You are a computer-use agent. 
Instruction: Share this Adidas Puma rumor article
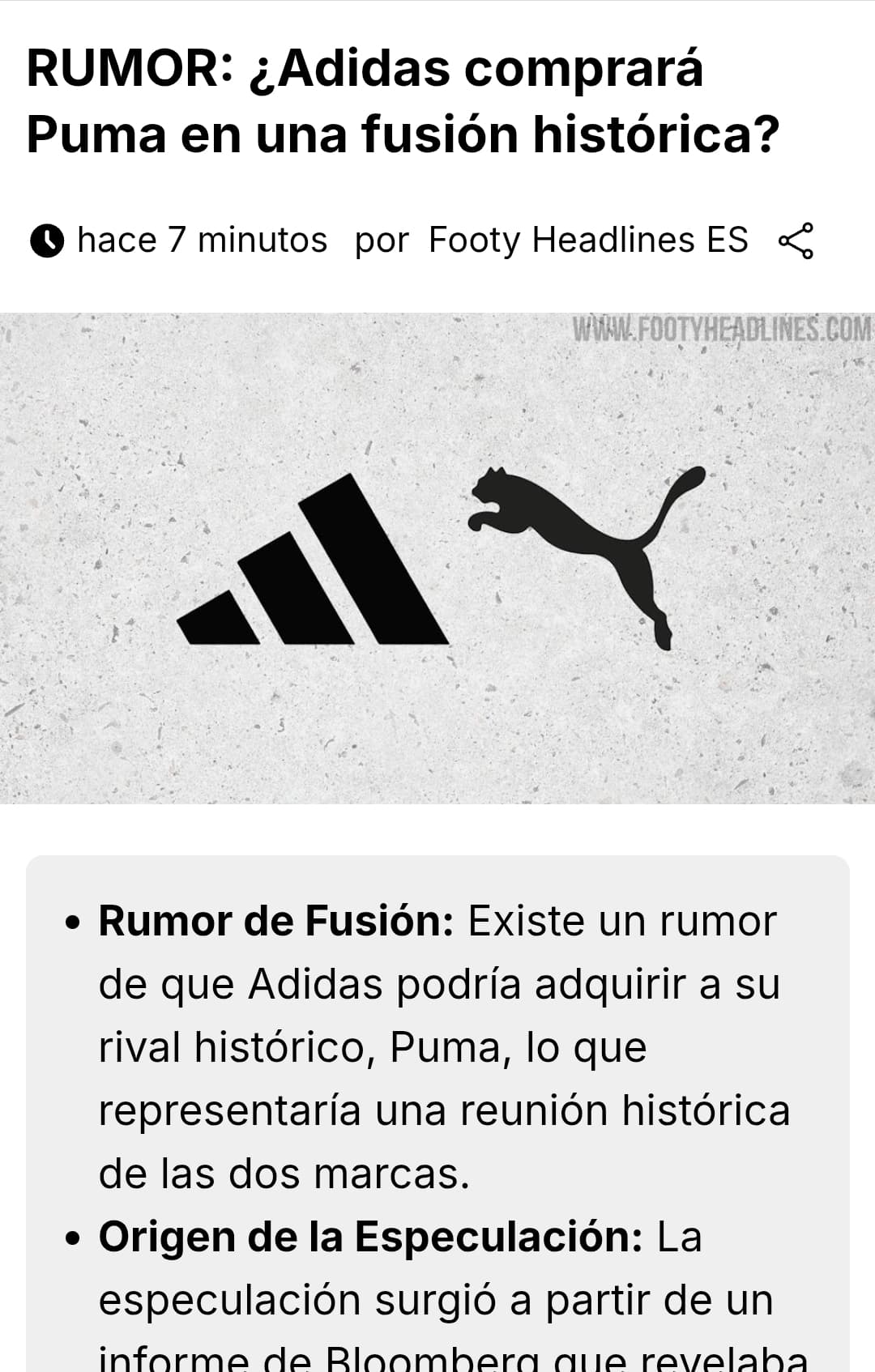click(x=796, y=241)
